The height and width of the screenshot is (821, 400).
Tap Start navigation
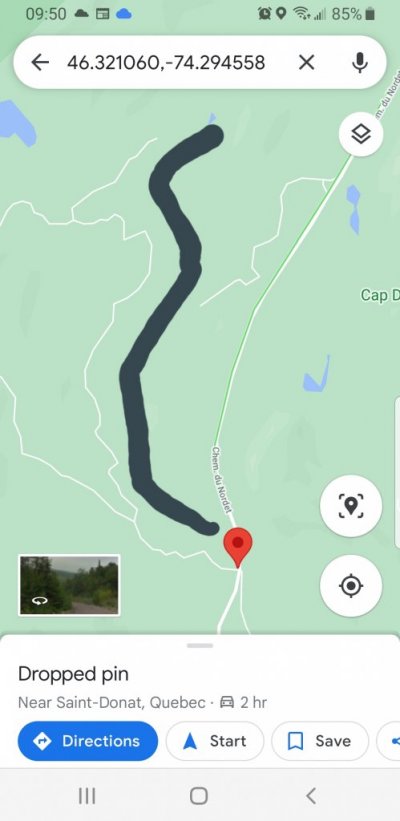[215, 741]
